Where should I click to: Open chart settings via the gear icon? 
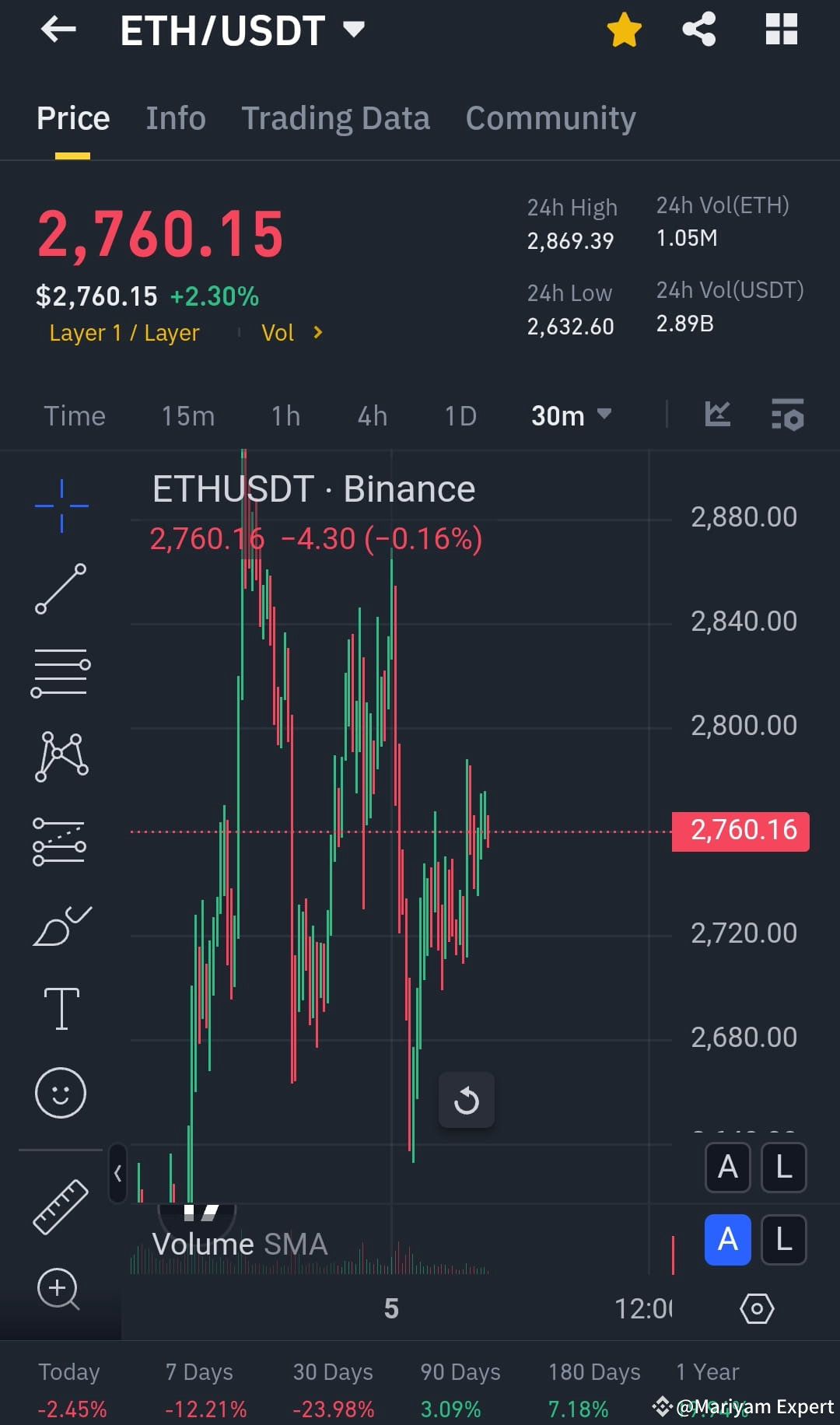click(x=757, y=1309)
